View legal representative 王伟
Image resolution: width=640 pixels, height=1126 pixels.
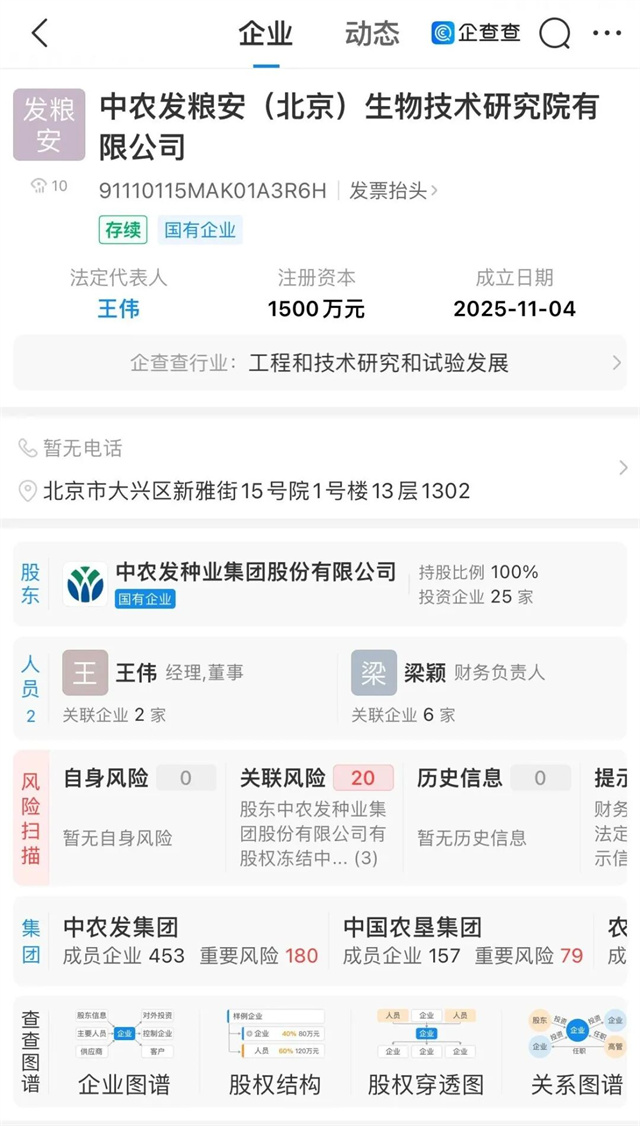118,309
